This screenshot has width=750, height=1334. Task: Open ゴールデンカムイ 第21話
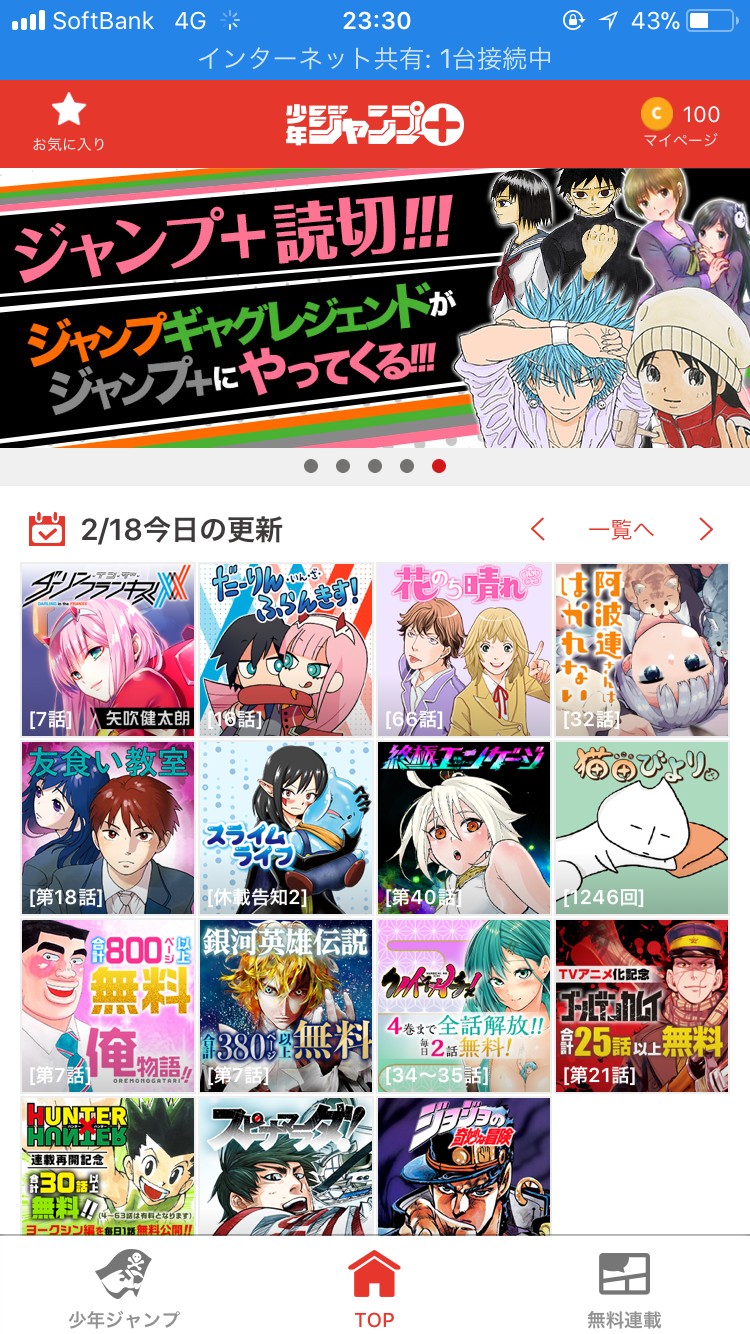[642, 1006]
